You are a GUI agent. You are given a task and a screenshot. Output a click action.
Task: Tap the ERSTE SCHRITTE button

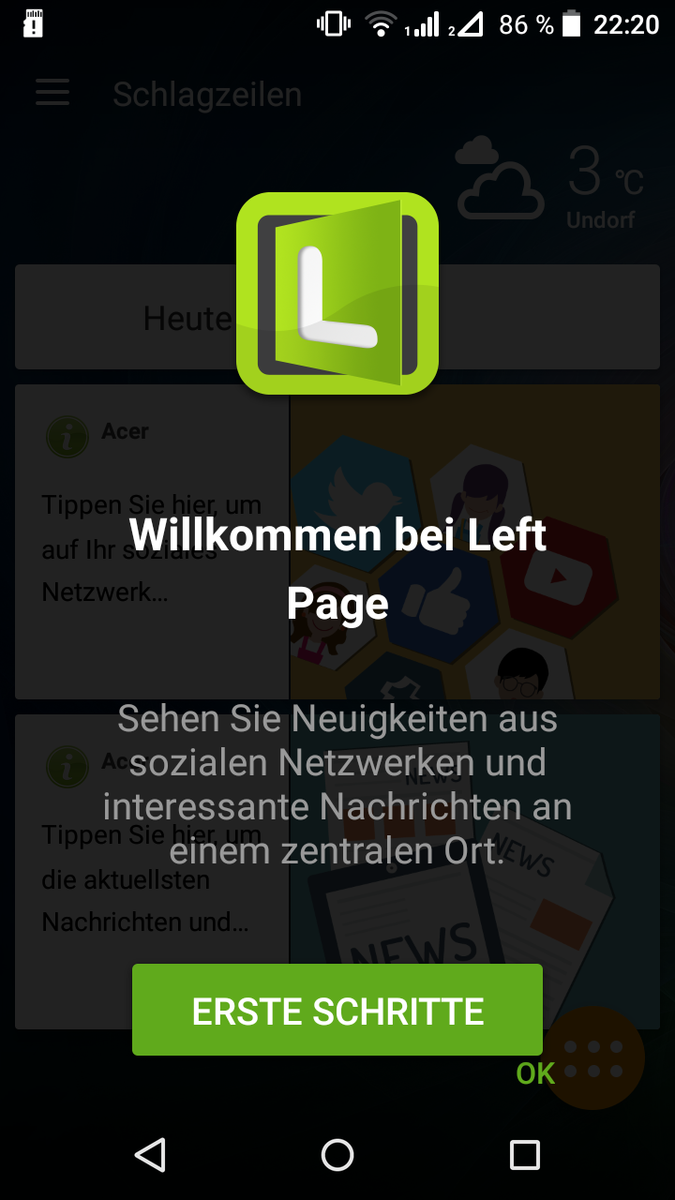337,1010
